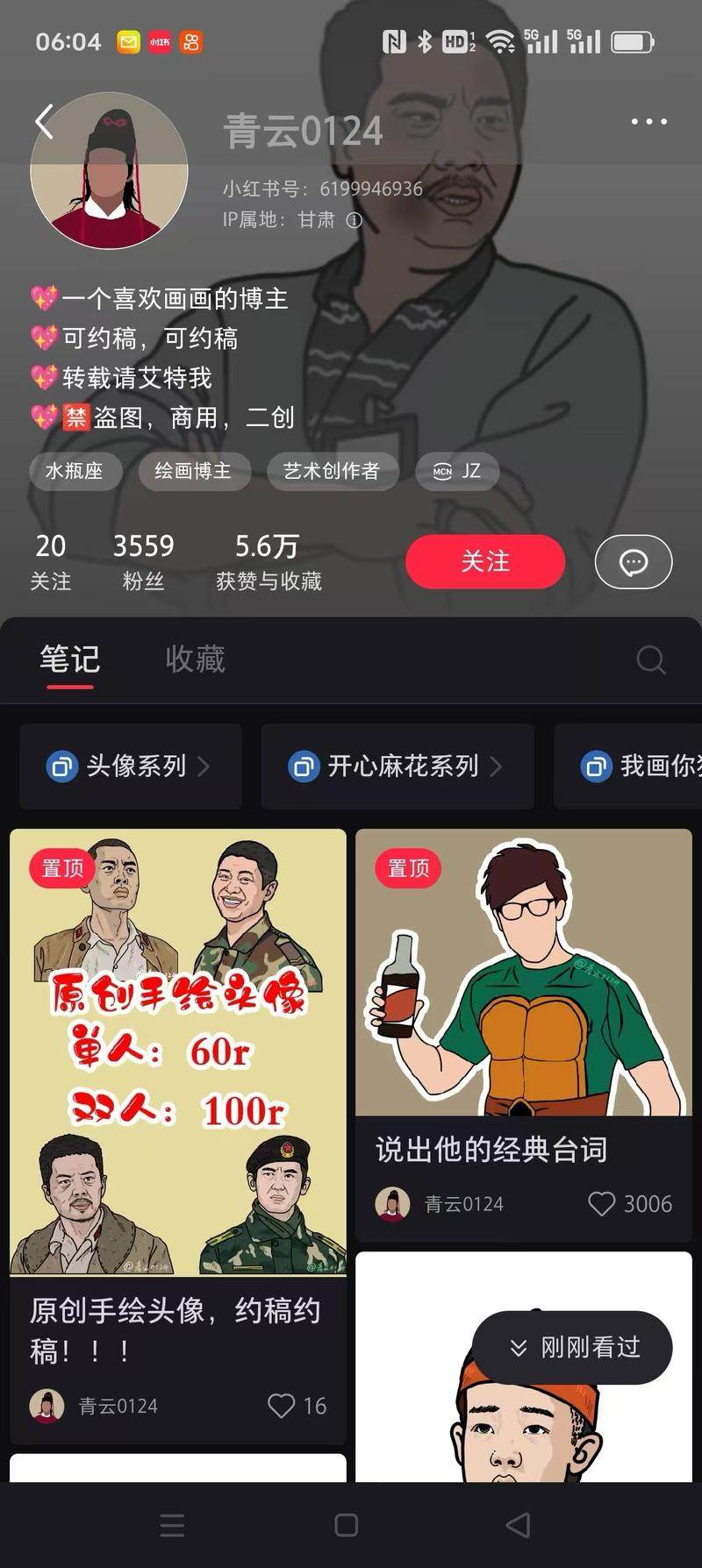702x1568 pixels.
Task: Select the 笔记 tab
Action: click(x=70, y=659)
